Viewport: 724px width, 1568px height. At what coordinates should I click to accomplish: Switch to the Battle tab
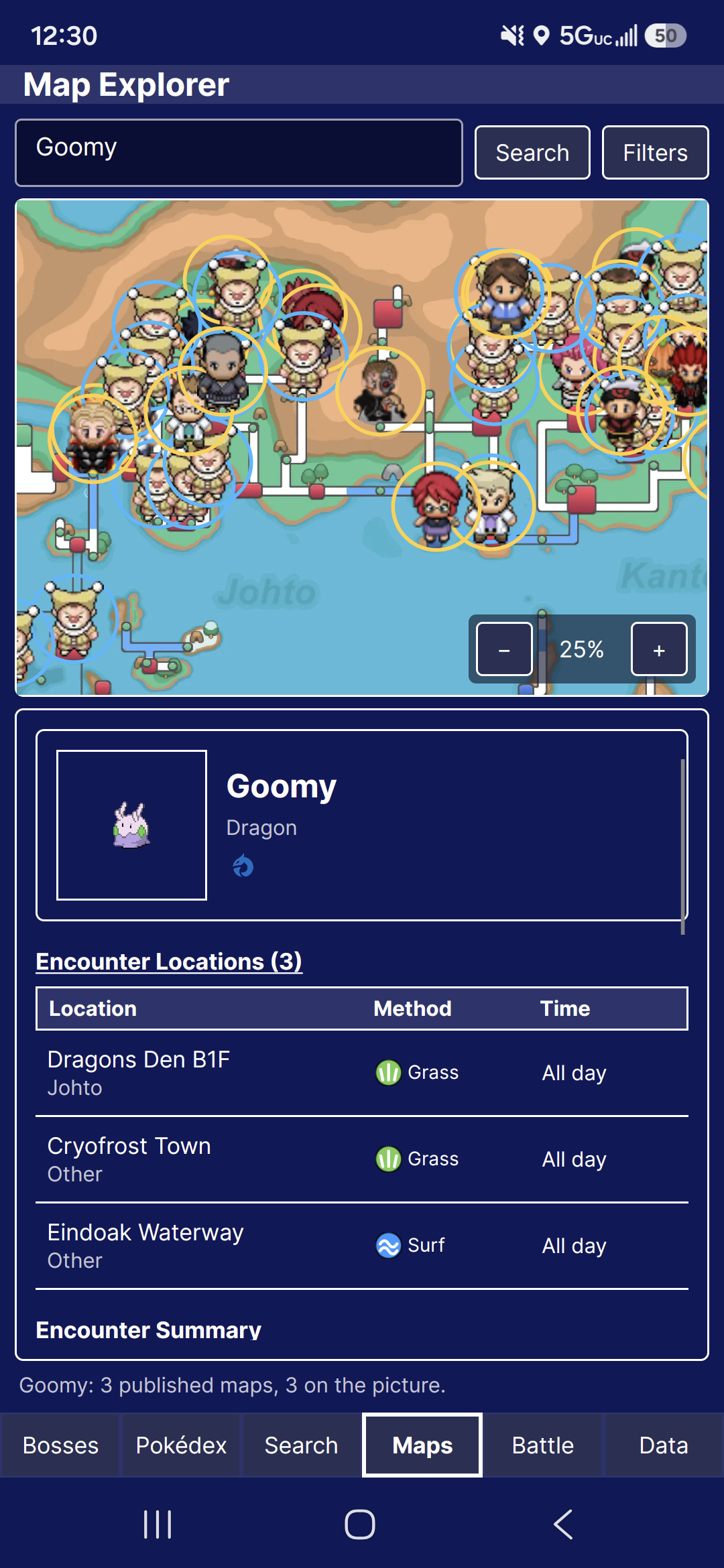[543, 1445]
